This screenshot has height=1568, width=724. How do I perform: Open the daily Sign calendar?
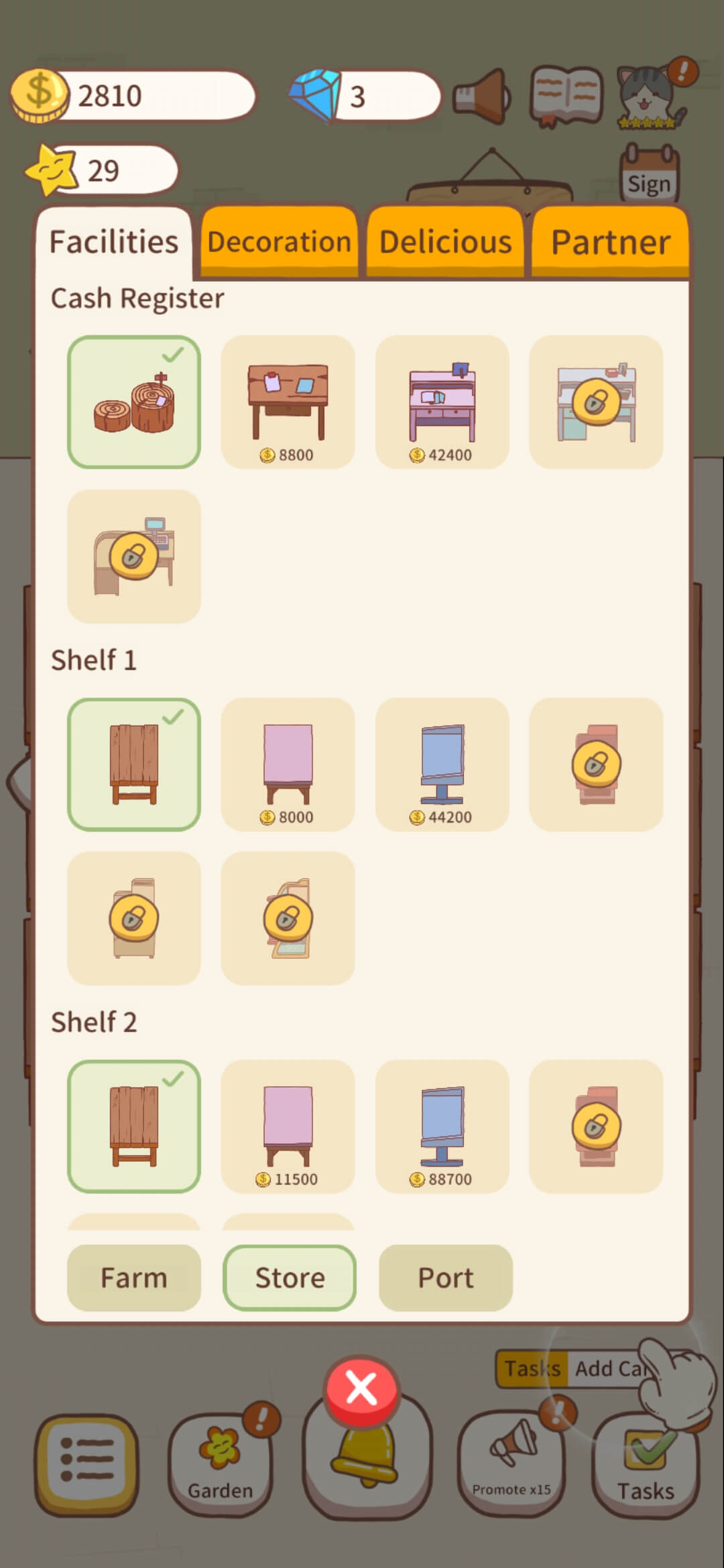[x=649, y=176]
